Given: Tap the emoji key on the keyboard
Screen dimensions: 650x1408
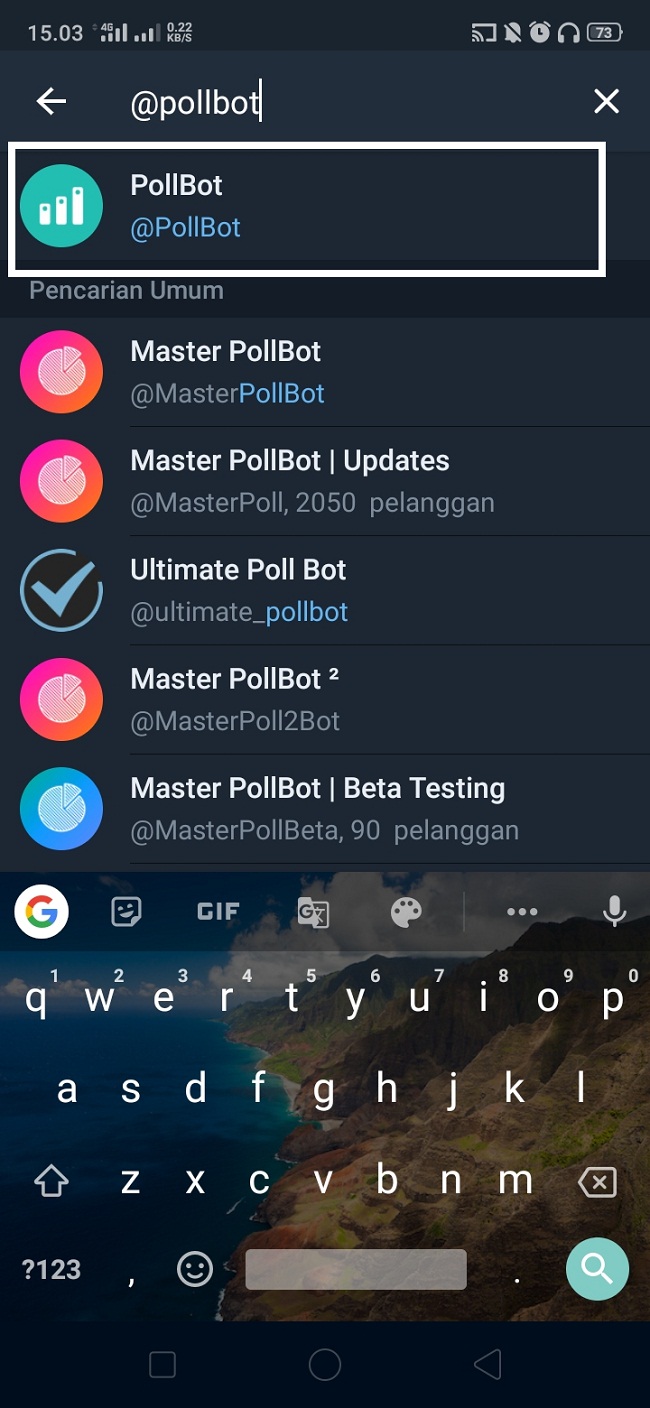Looking at the screenshot, I should pyautogui.click(x=195, y=1270).
